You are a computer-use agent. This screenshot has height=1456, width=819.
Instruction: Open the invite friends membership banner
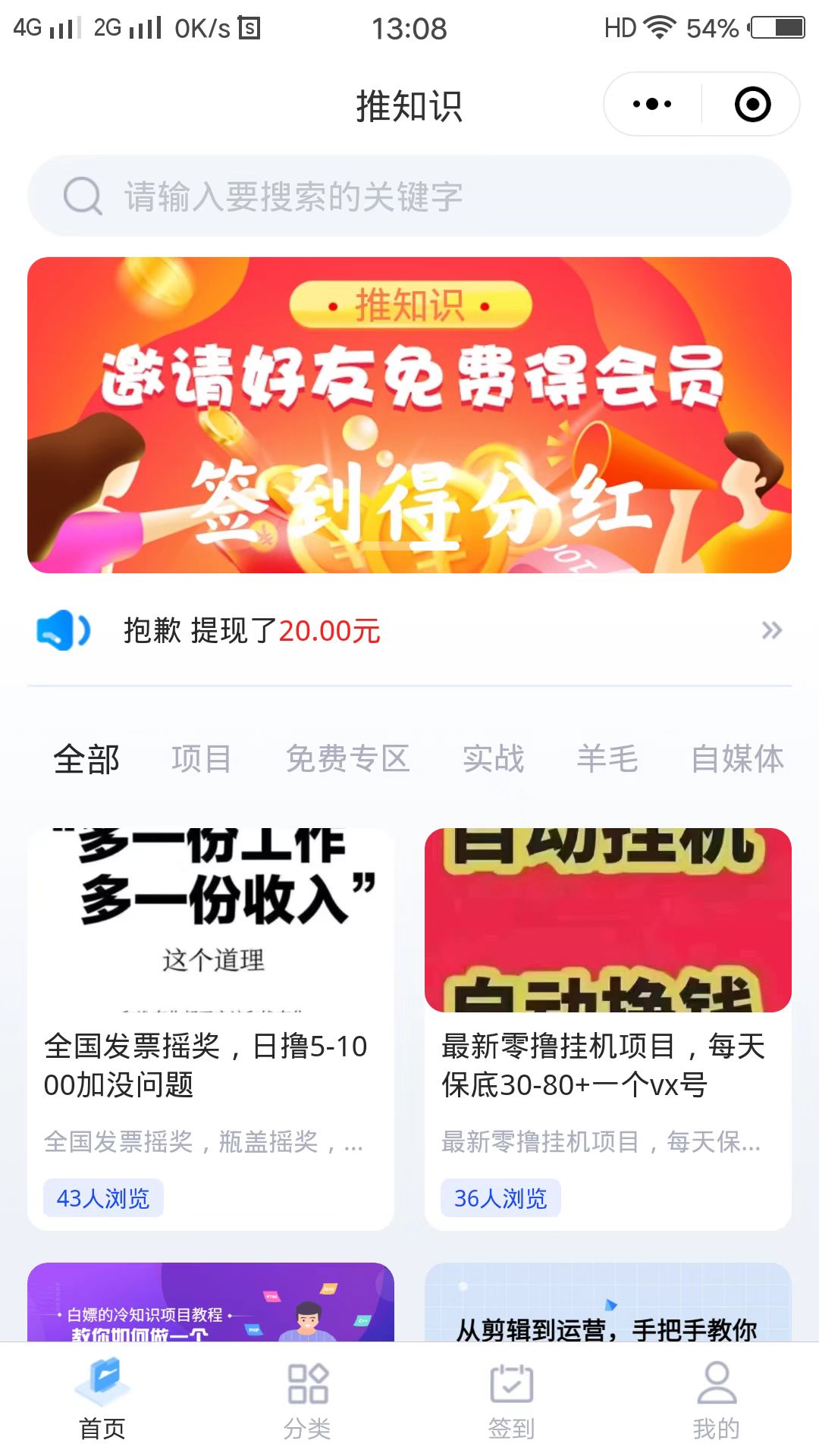(409, 415)
